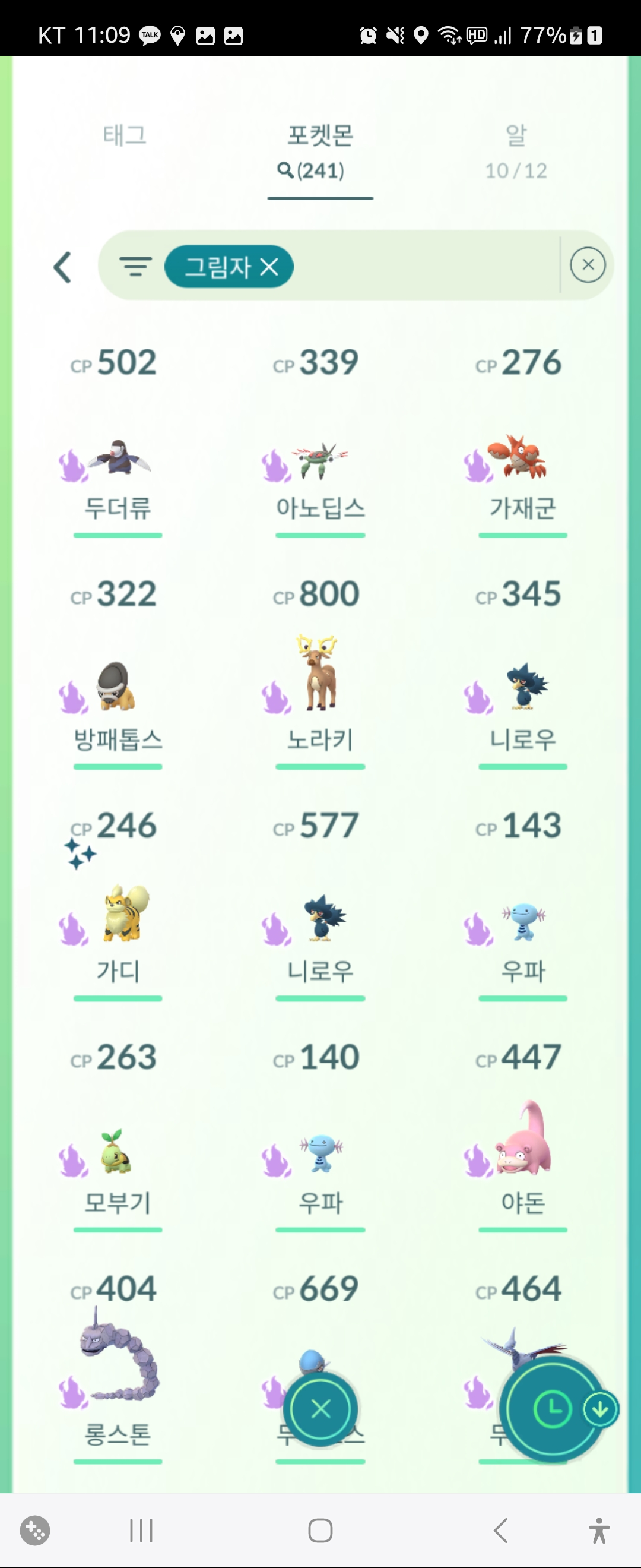Image resolution: width=641 pixels, height=1568 pixels.
Task: Switch to the 태그 tab
Action: tap(125, 135)
